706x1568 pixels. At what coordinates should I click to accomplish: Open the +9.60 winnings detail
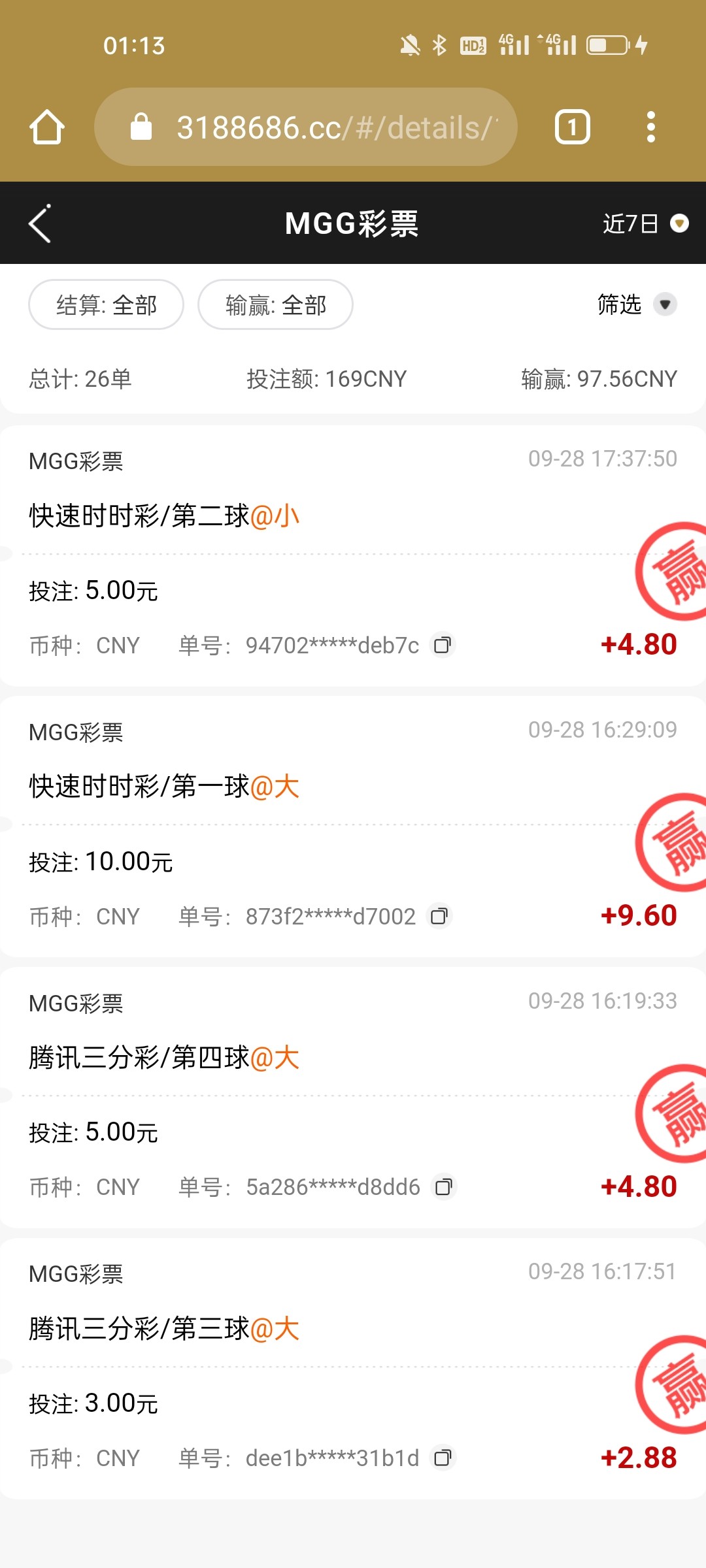click(639, 915)
